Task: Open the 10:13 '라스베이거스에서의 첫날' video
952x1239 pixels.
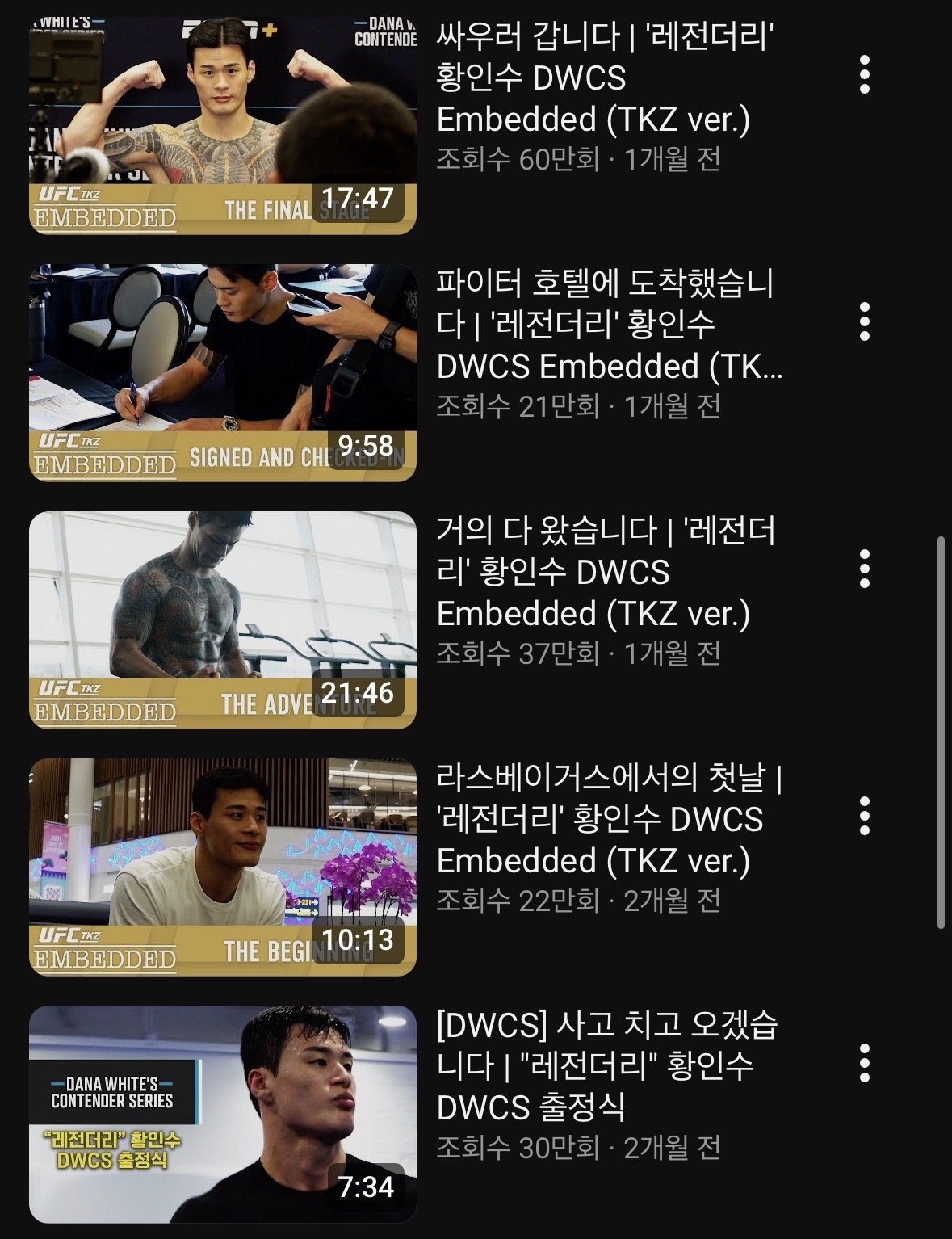Action: [223, 867]
